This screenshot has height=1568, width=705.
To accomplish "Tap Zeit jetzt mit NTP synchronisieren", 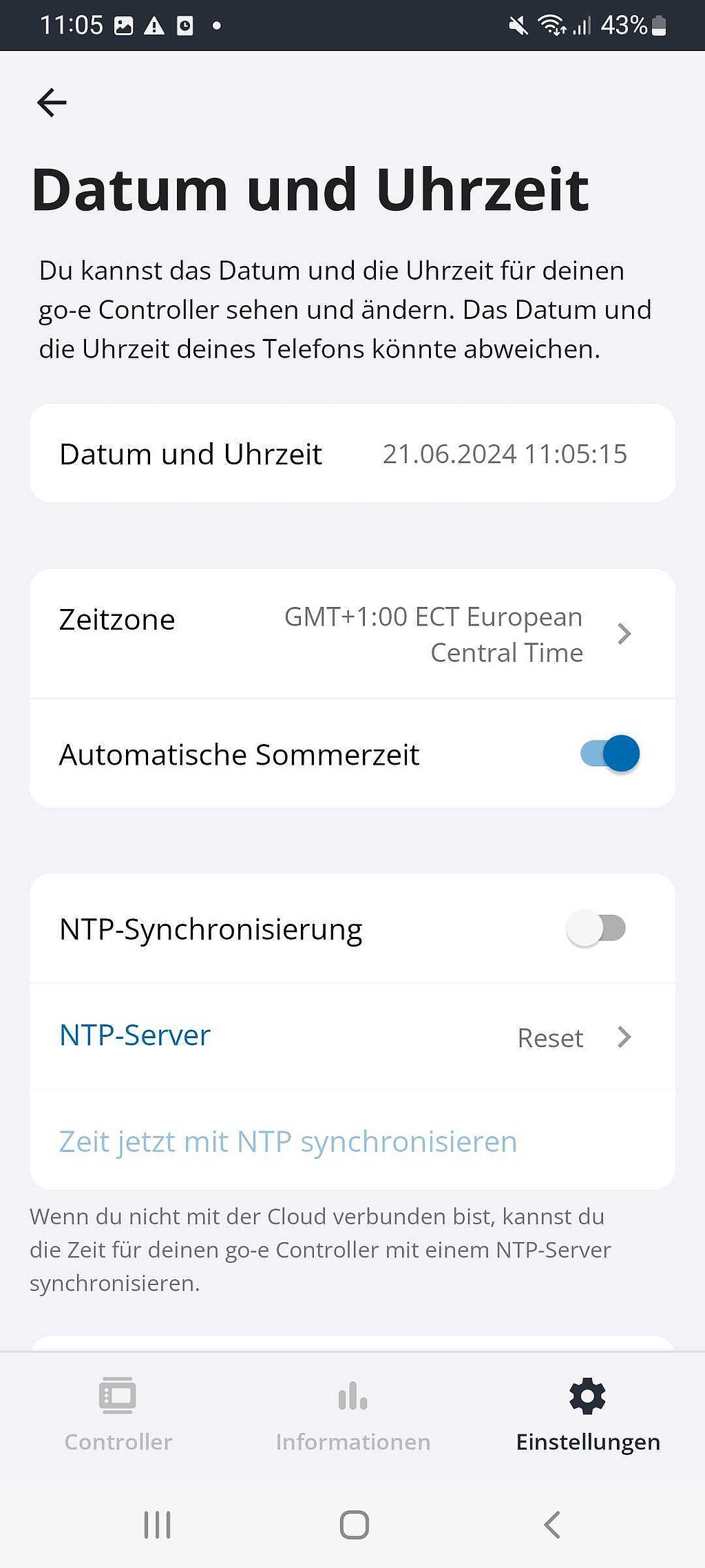I will pos(288,1142).
